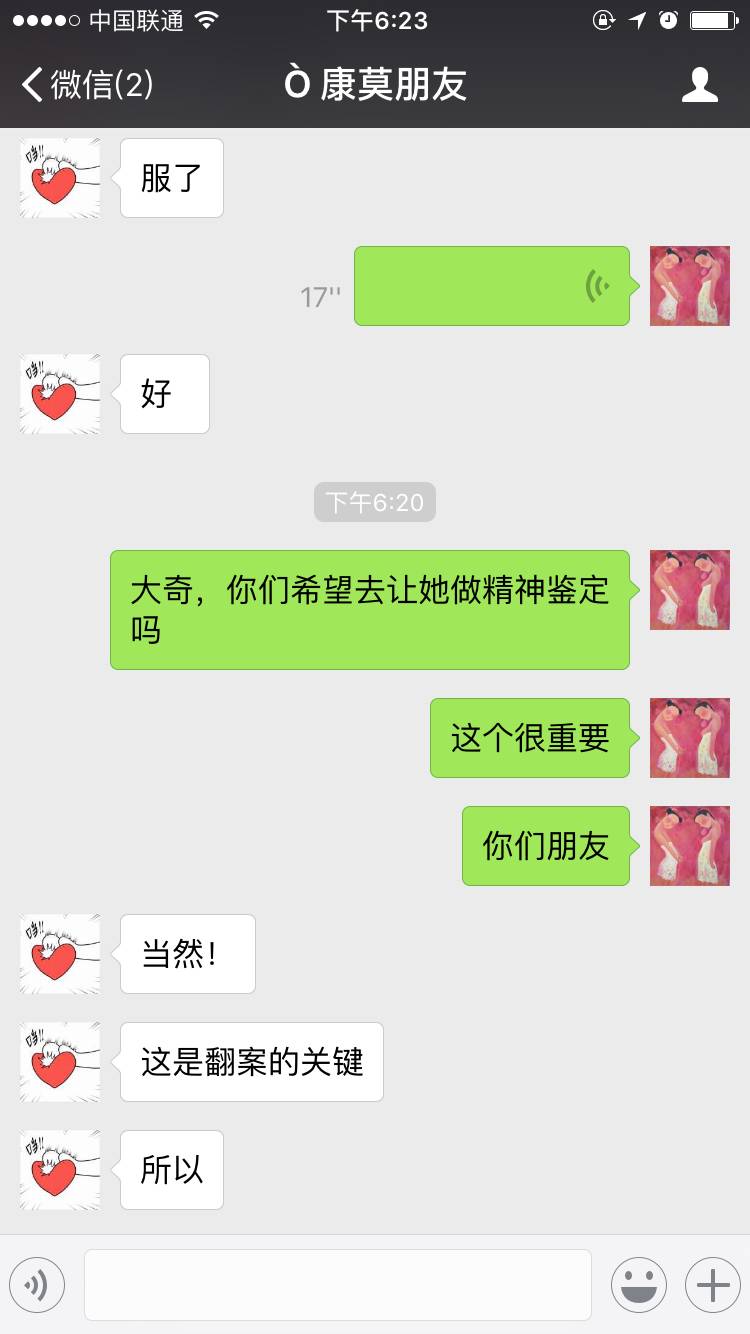The image size is (750, 1334).
Task: Tap the message text field
Action: pos(337,1285)
